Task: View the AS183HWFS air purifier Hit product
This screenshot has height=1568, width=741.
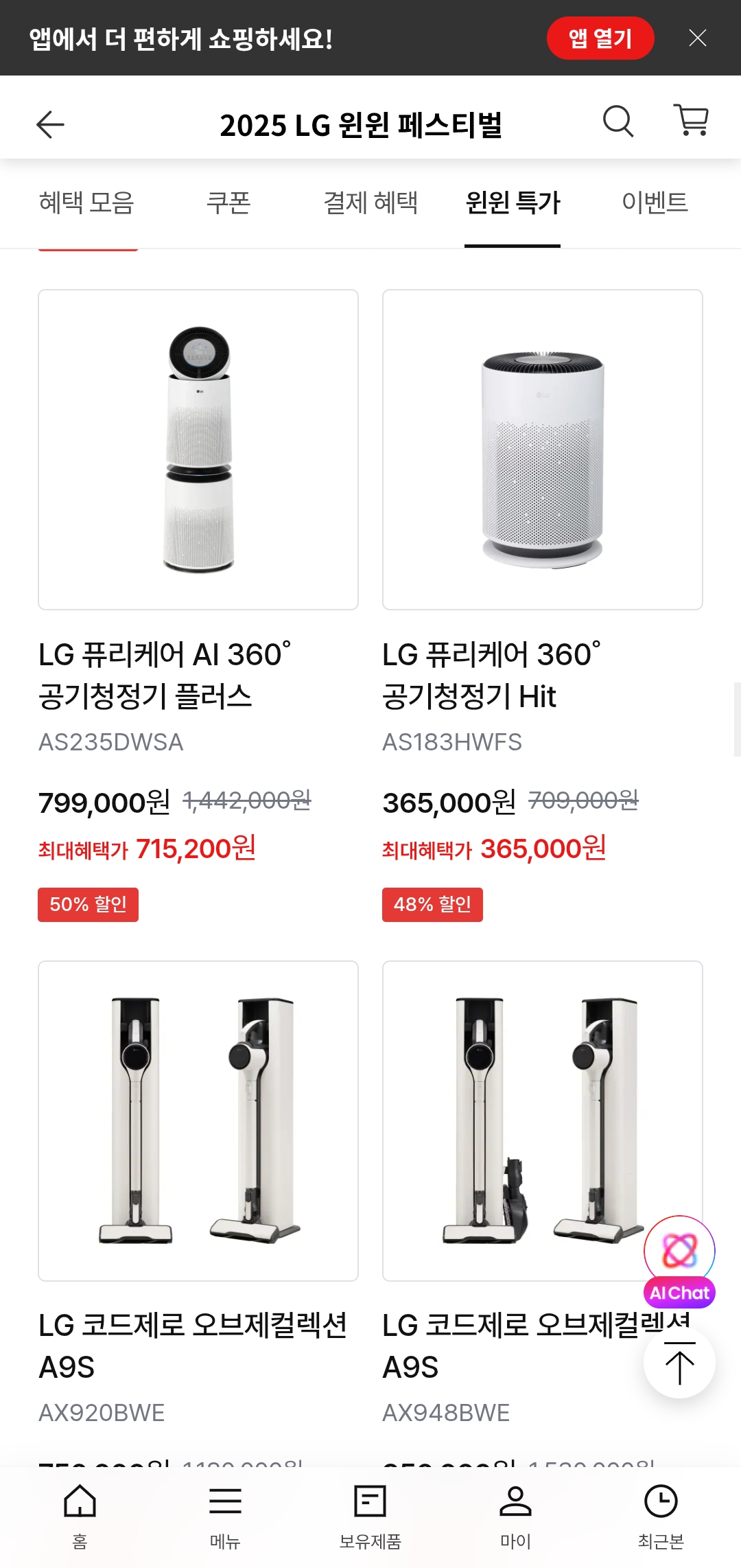Action: tap(543, 450)
